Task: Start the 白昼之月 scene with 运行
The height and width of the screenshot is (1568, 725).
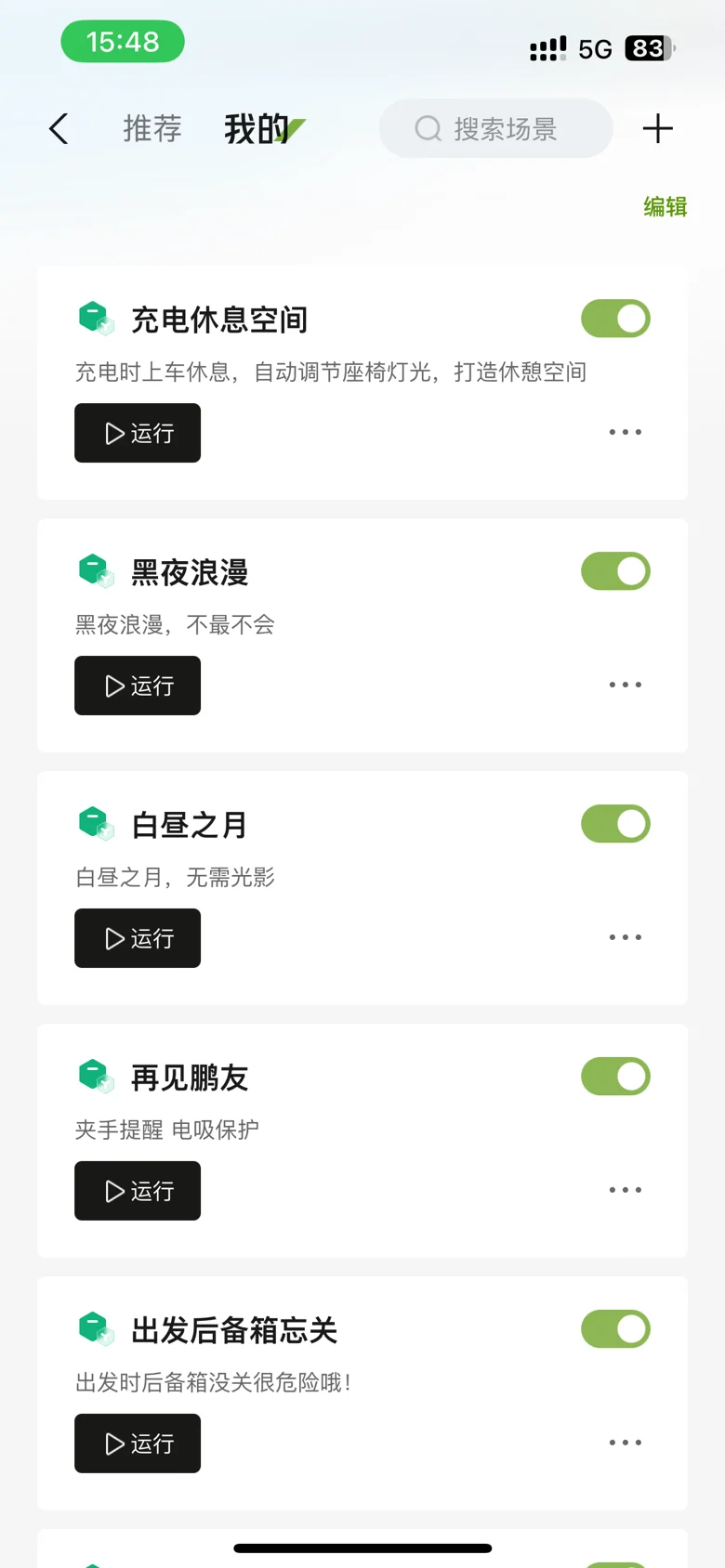Action: (x=138, y=938)
